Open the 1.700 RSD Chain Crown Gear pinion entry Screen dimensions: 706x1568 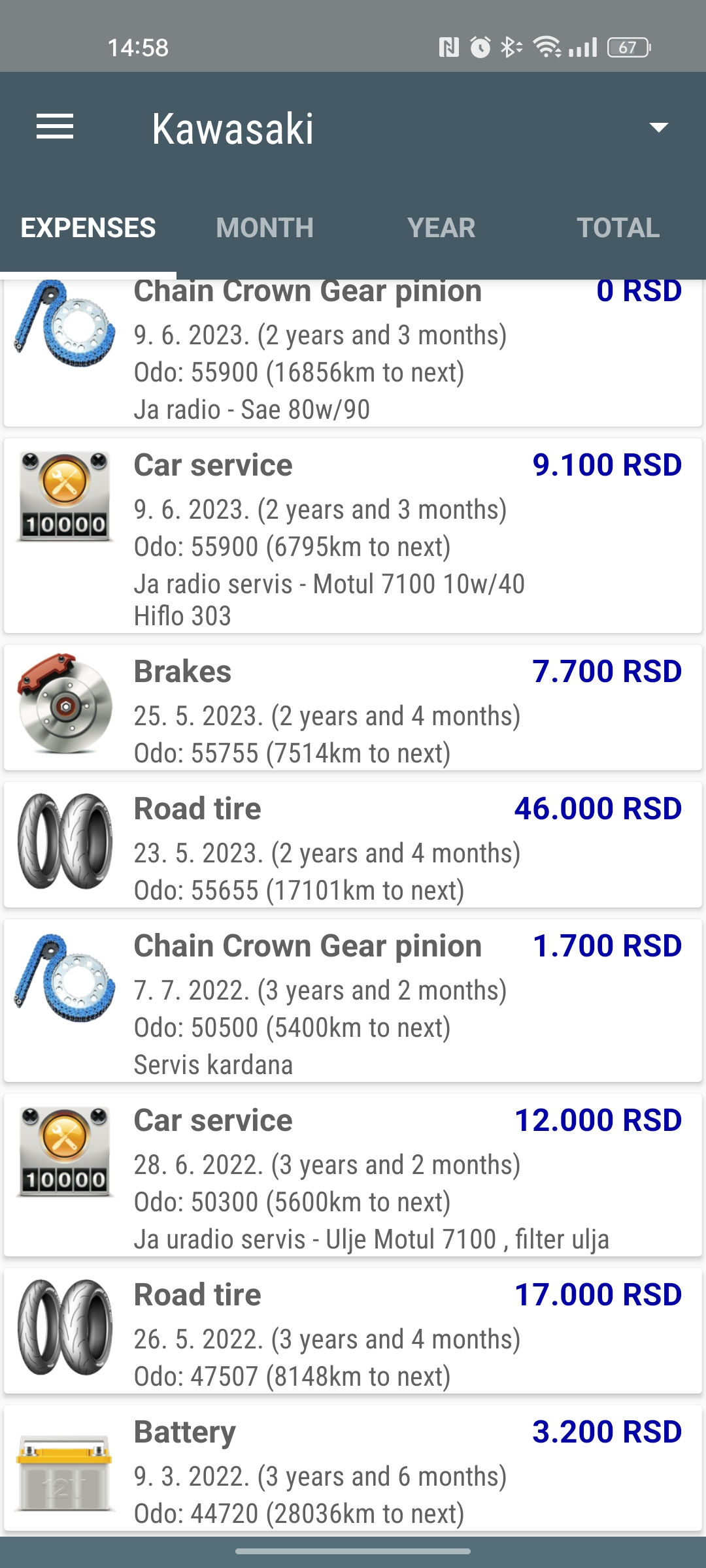point(353,1001)
